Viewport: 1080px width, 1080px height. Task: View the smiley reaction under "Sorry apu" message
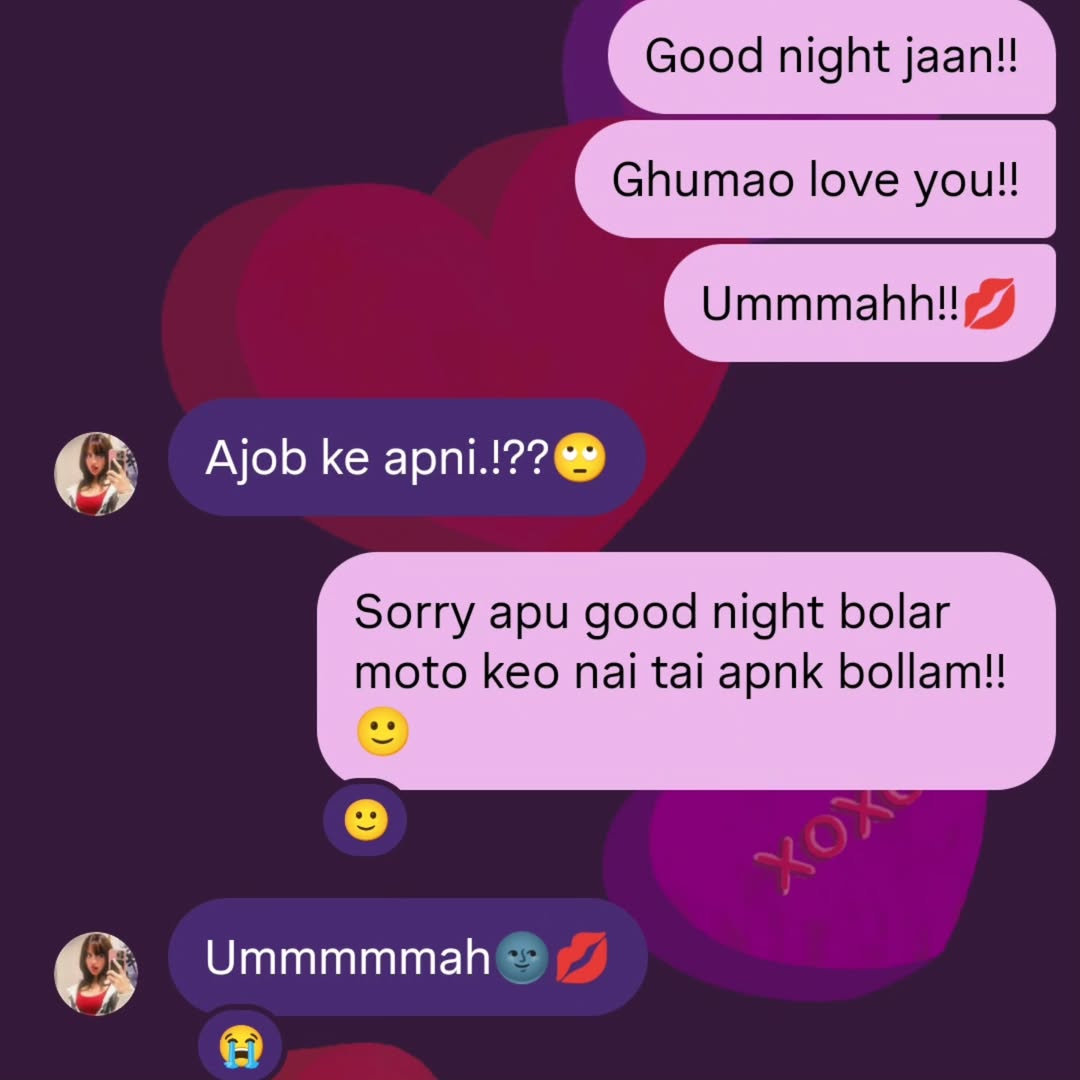click(x=365, y=820)
